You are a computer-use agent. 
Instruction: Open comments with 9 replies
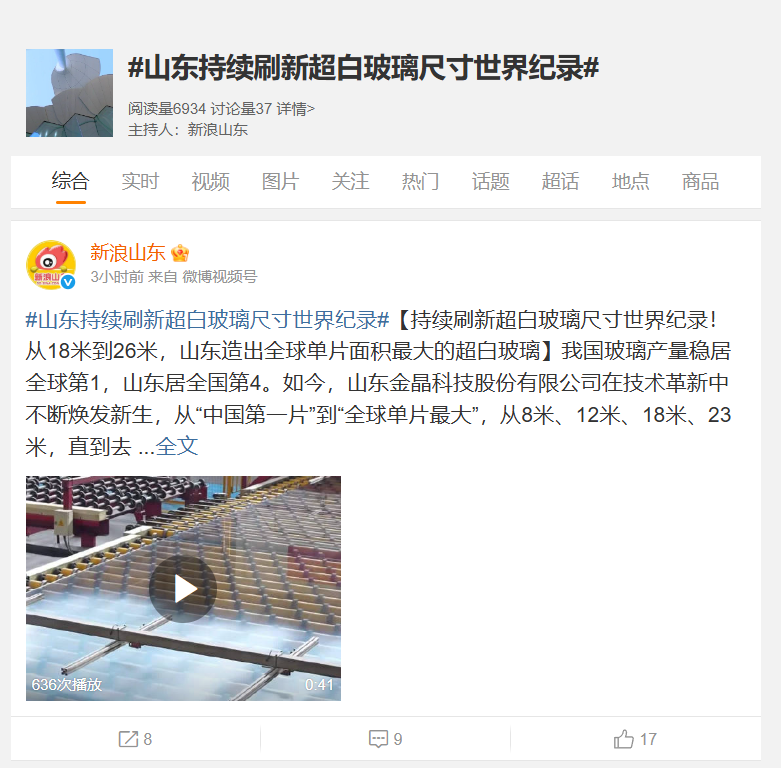click(x=385, y=739)
